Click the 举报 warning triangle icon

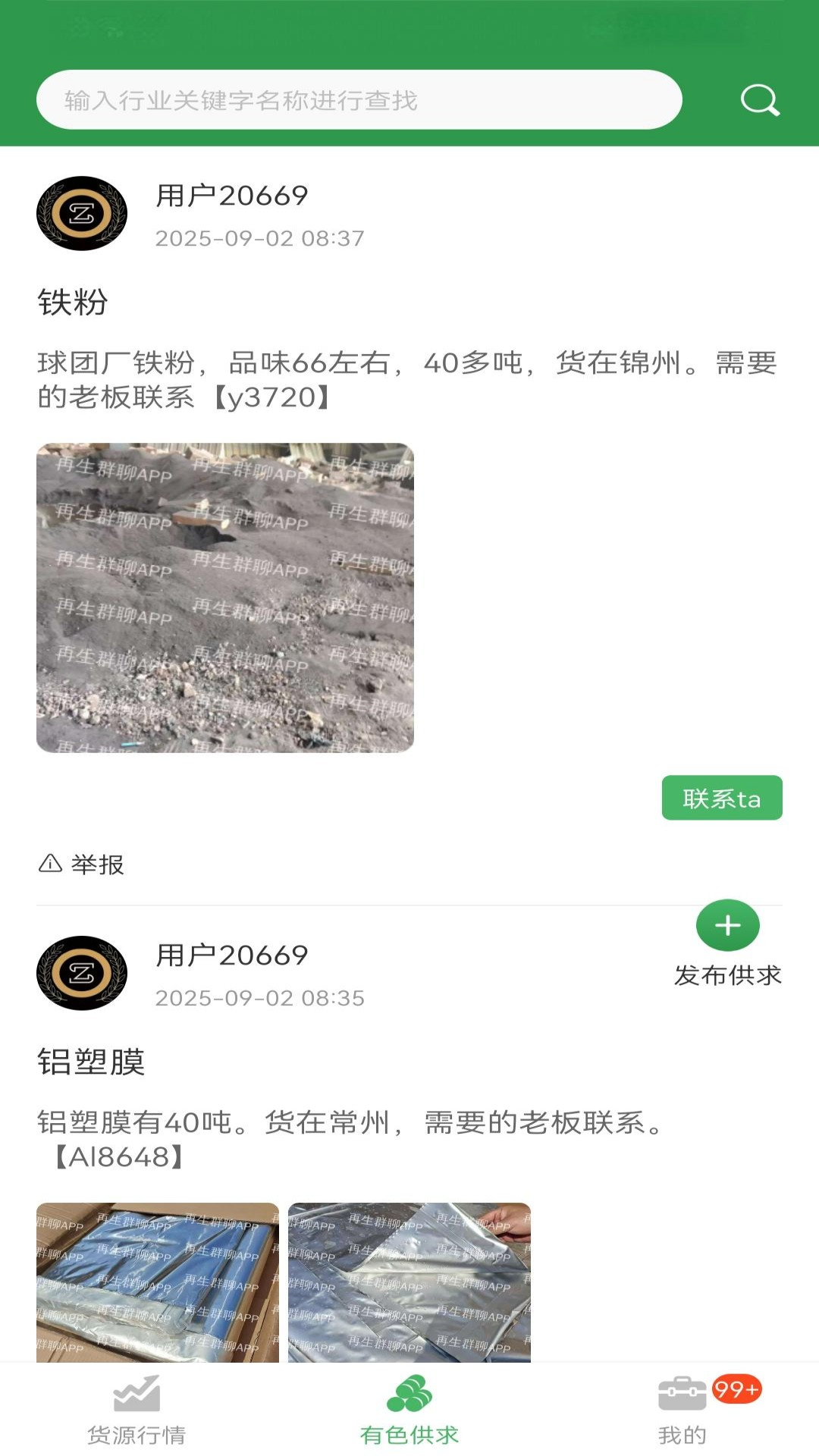coord(49,864)
